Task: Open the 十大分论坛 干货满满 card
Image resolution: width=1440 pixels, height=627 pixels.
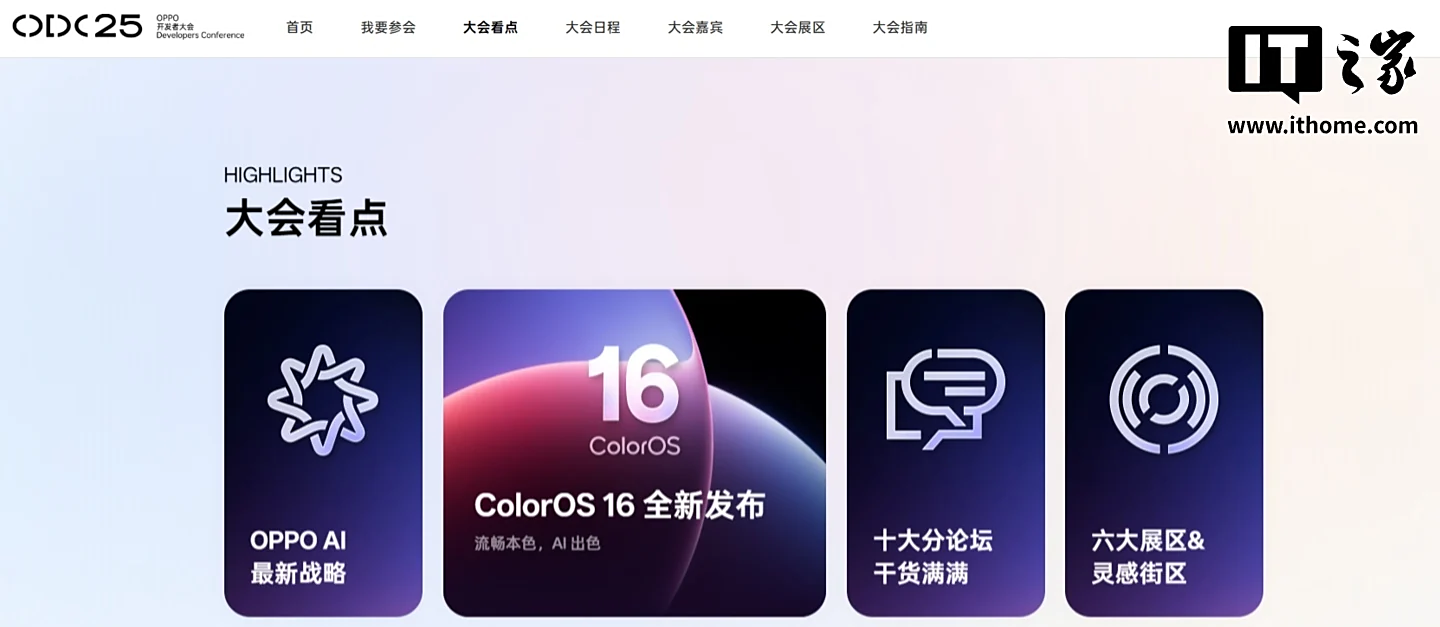Action: 945,453
